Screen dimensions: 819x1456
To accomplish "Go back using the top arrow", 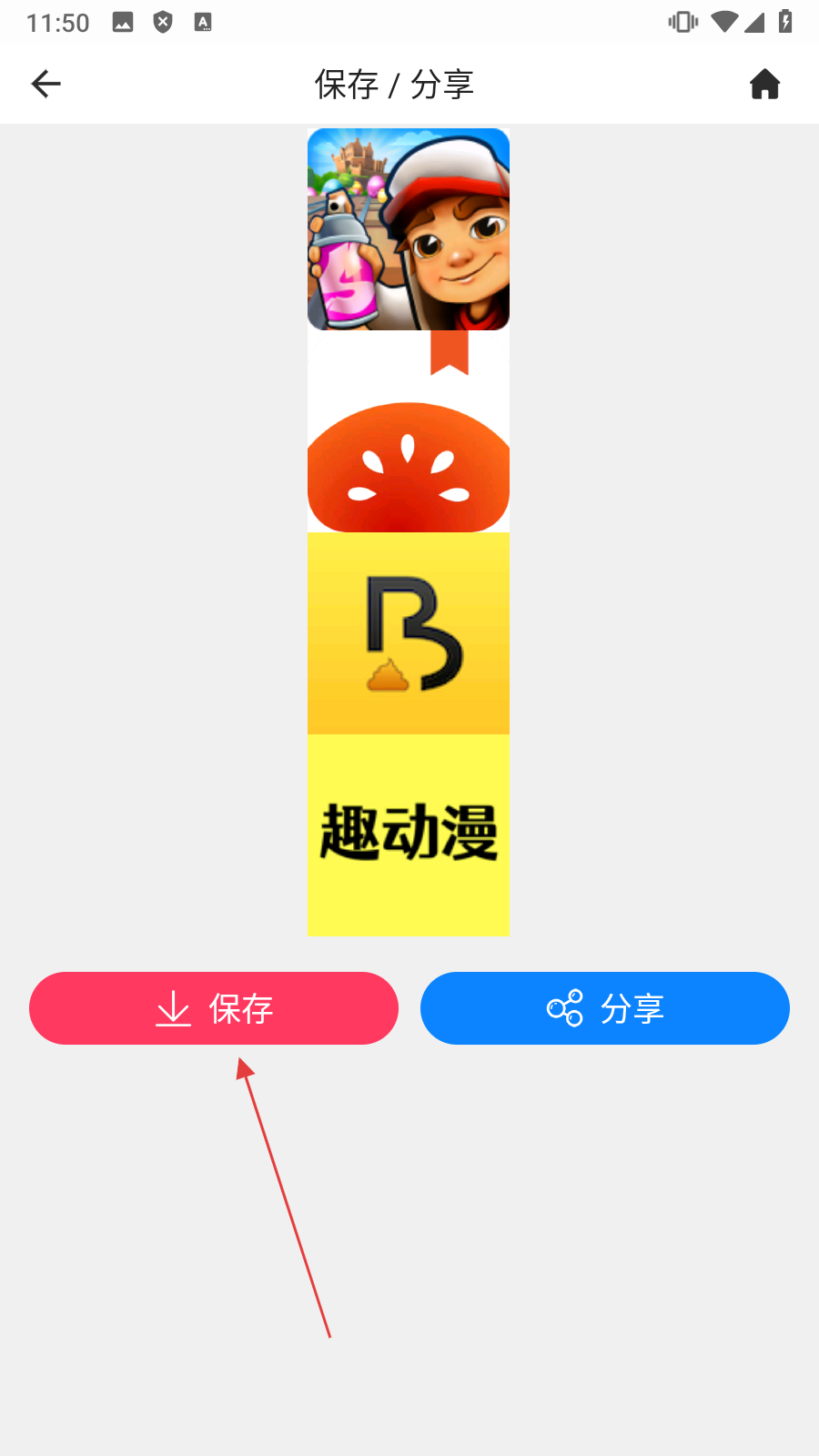I will pyautogui.click(x=45, y=85).
